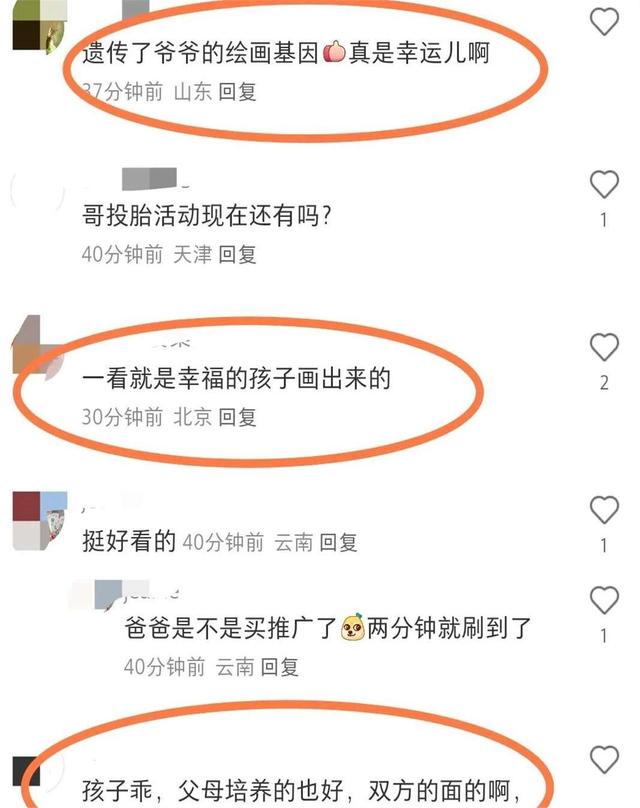Like the comment 挺好看的
Image resolution: width=640 pixels, height=808 pixels.
tap(604, 510)
